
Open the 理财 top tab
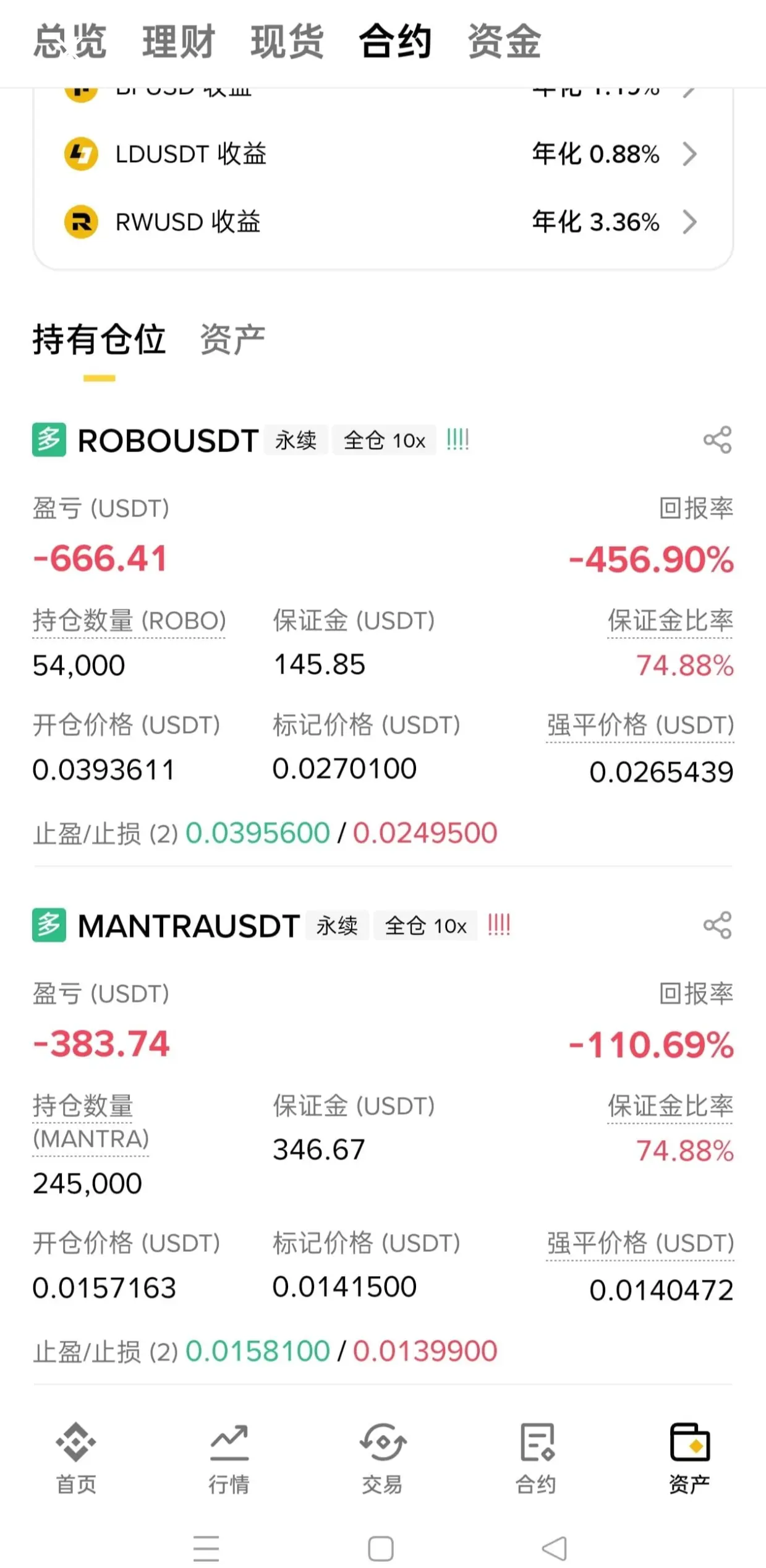pyautogui.click(x=179, y=41)
